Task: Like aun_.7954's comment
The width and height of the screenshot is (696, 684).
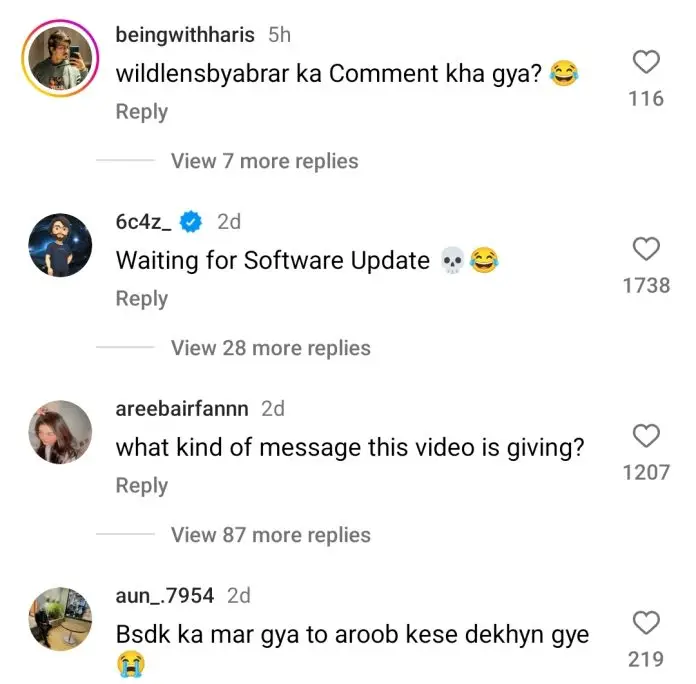Action: click(x=647, y=623)
